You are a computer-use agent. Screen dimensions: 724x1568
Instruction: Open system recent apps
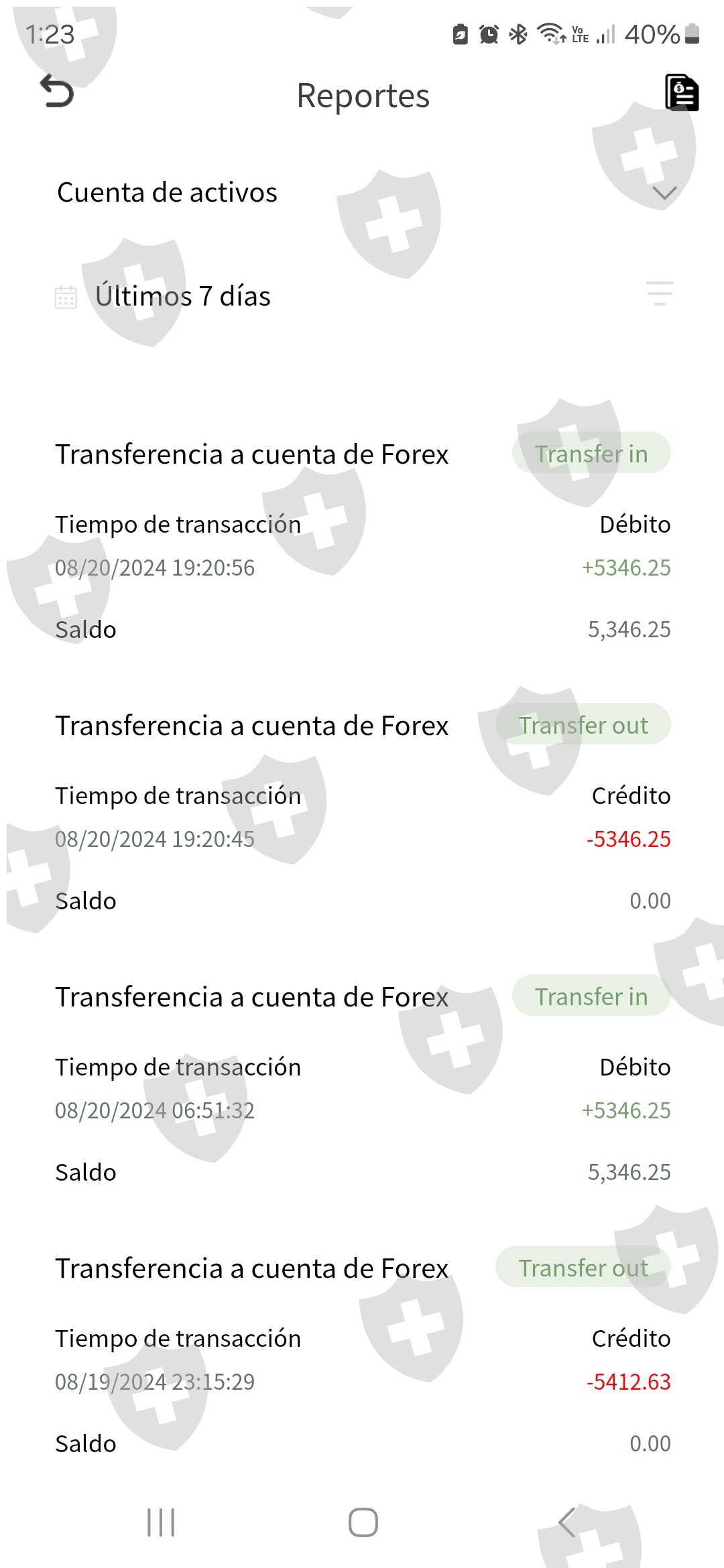point(161,1522)
